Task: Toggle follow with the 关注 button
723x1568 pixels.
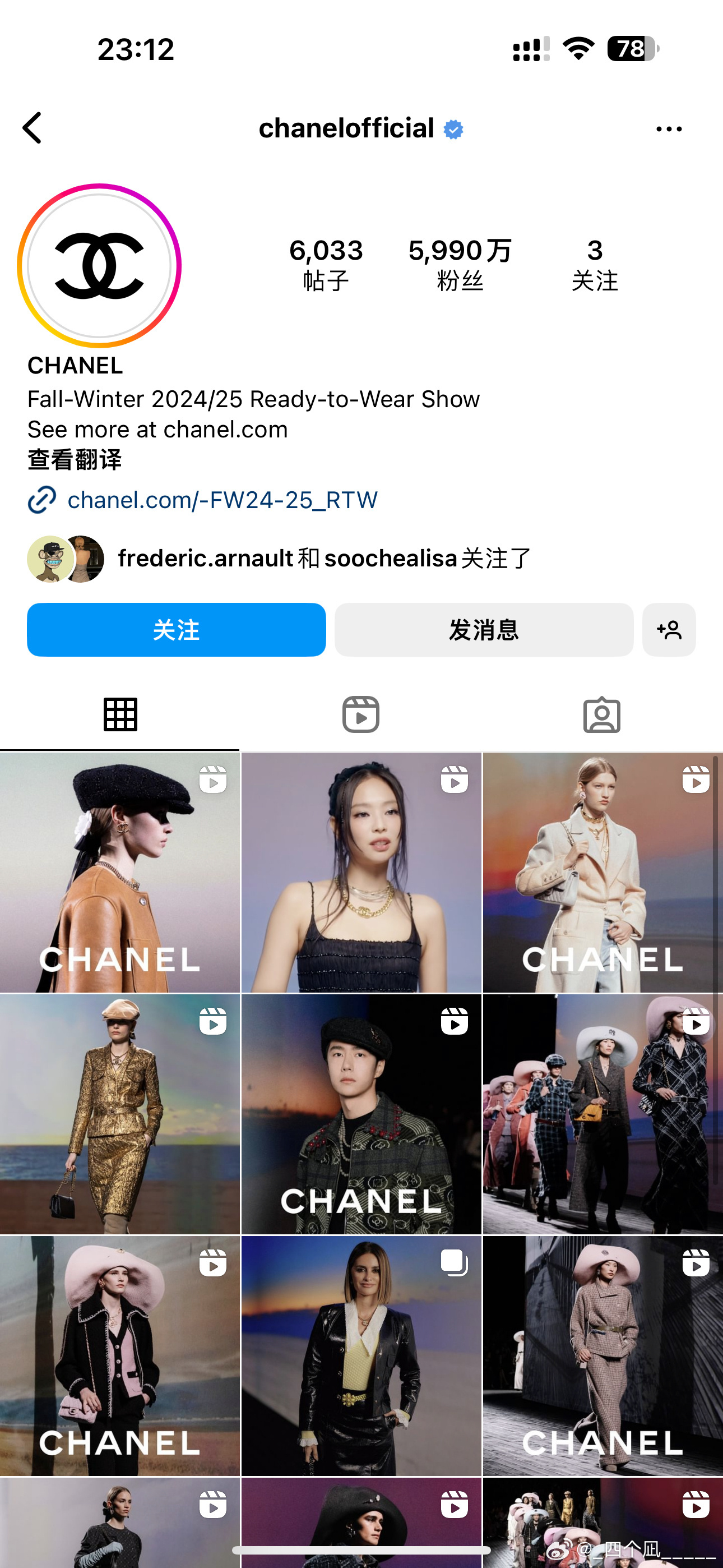Action: pyautogui.click(x=175, y=630)
